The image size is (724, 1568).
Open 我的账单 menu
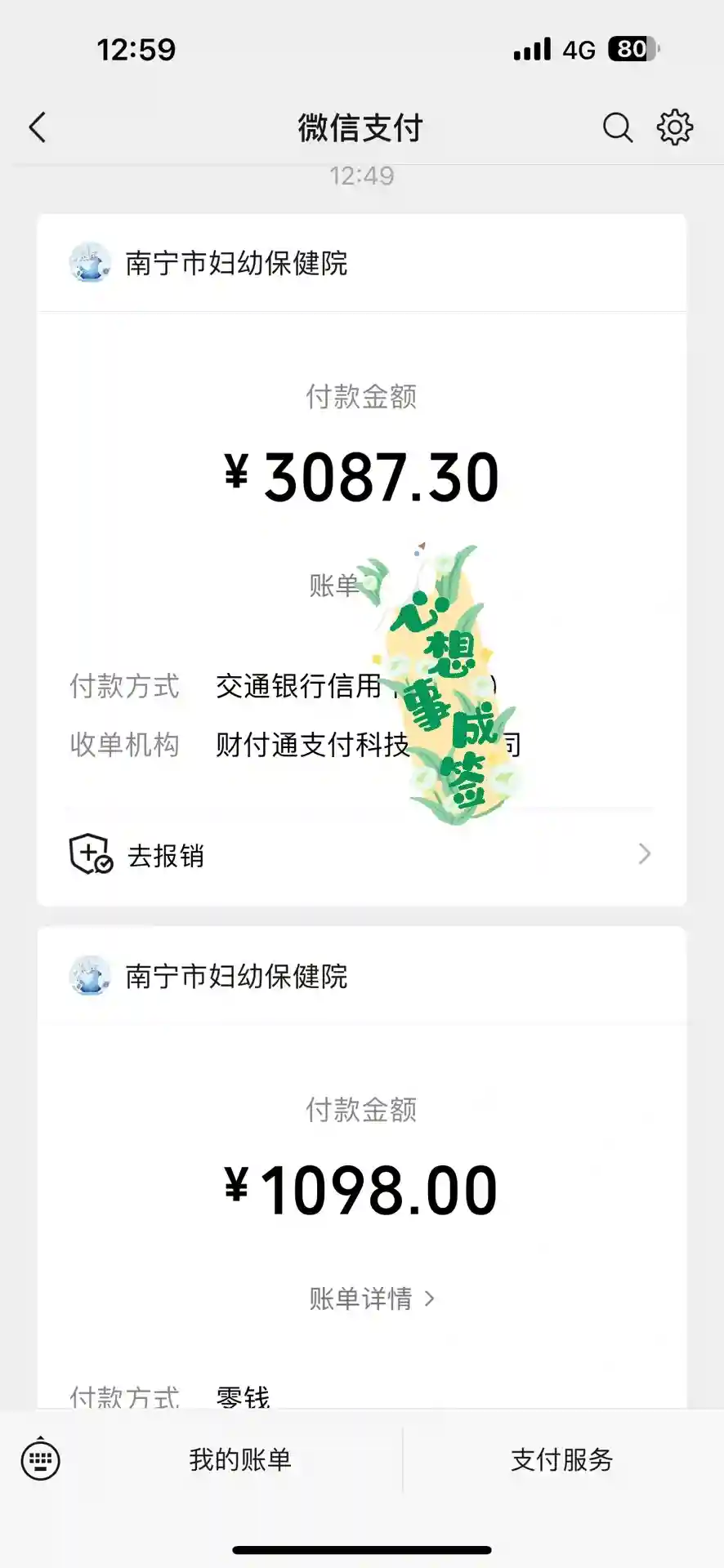(x=240, y=1459)
